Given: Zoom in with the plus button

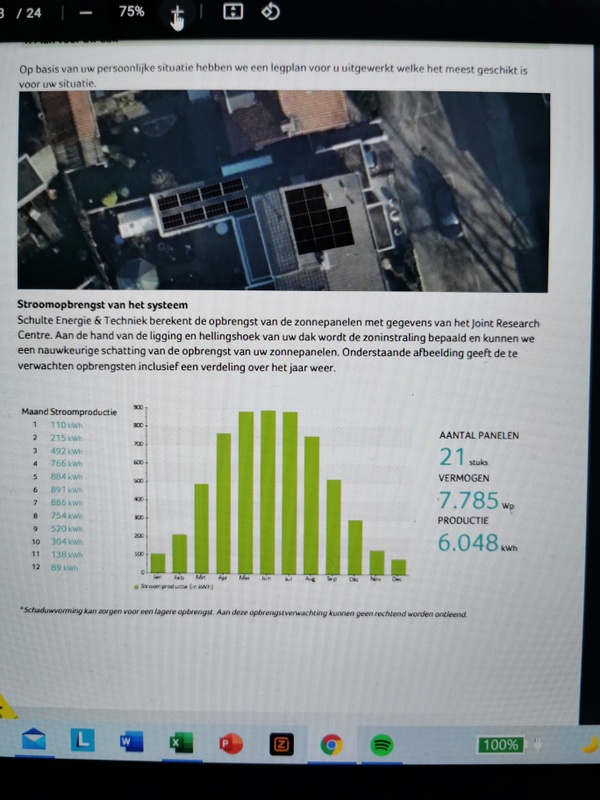Looking at the screenshot, I should 177,12.
